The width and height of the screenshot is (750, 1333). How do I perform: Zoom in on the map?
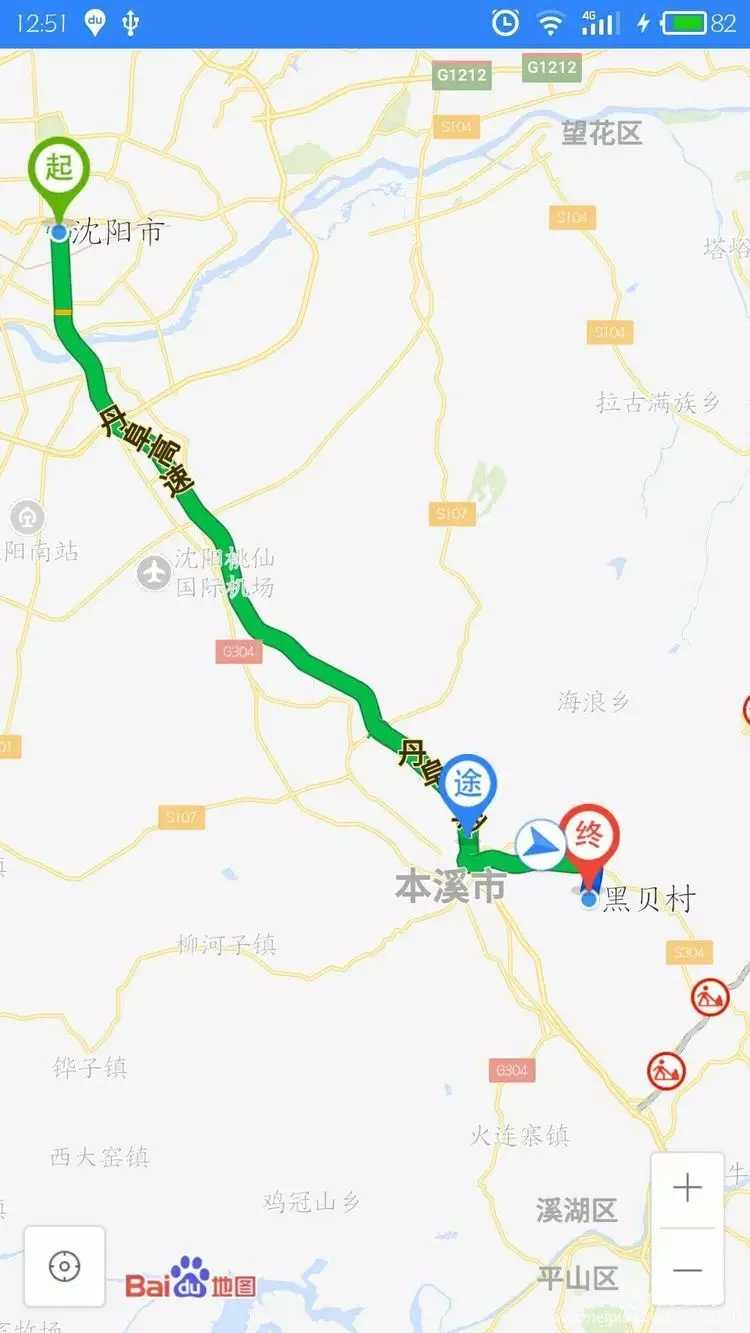click(x=687, y=1189)
